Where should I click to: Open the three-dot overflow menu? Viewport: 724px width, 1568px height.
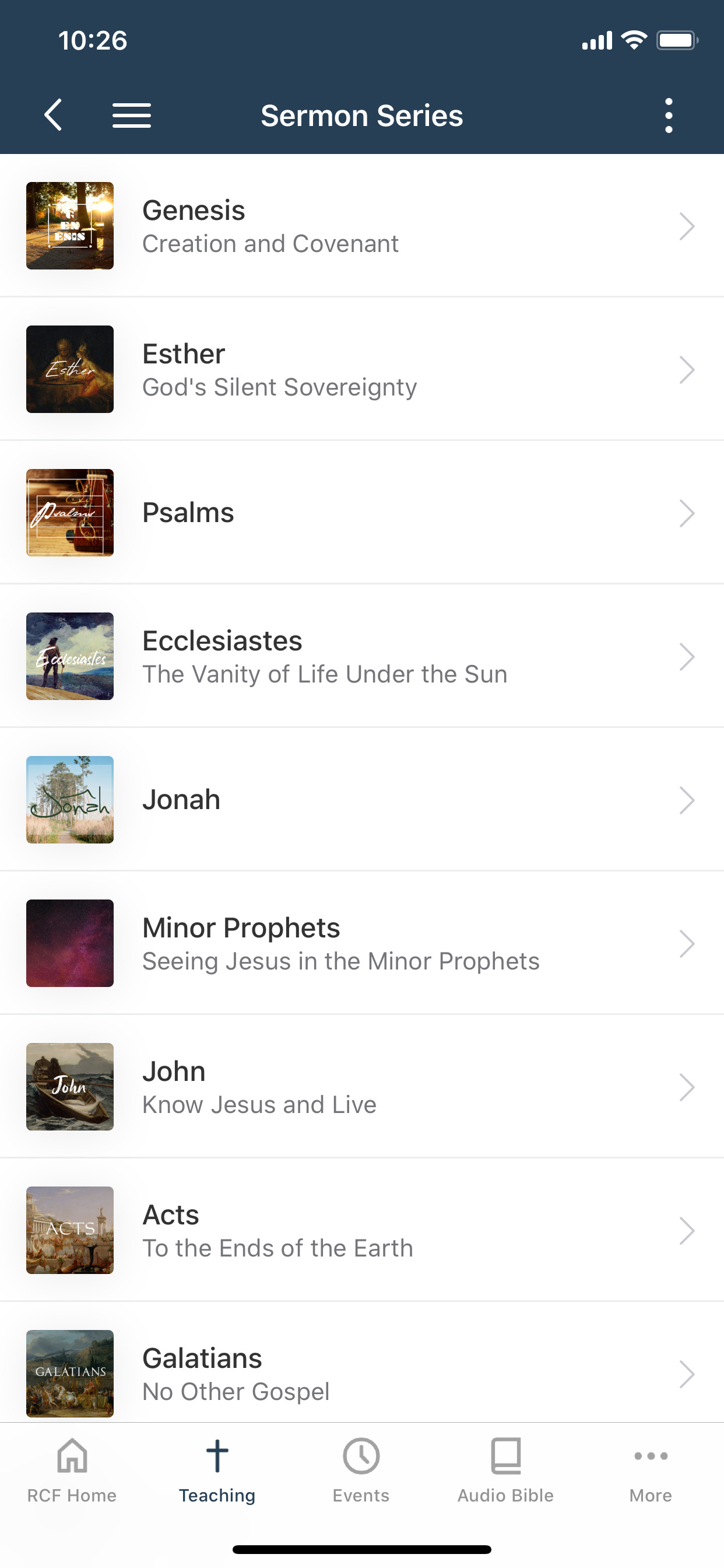point(669,115)
